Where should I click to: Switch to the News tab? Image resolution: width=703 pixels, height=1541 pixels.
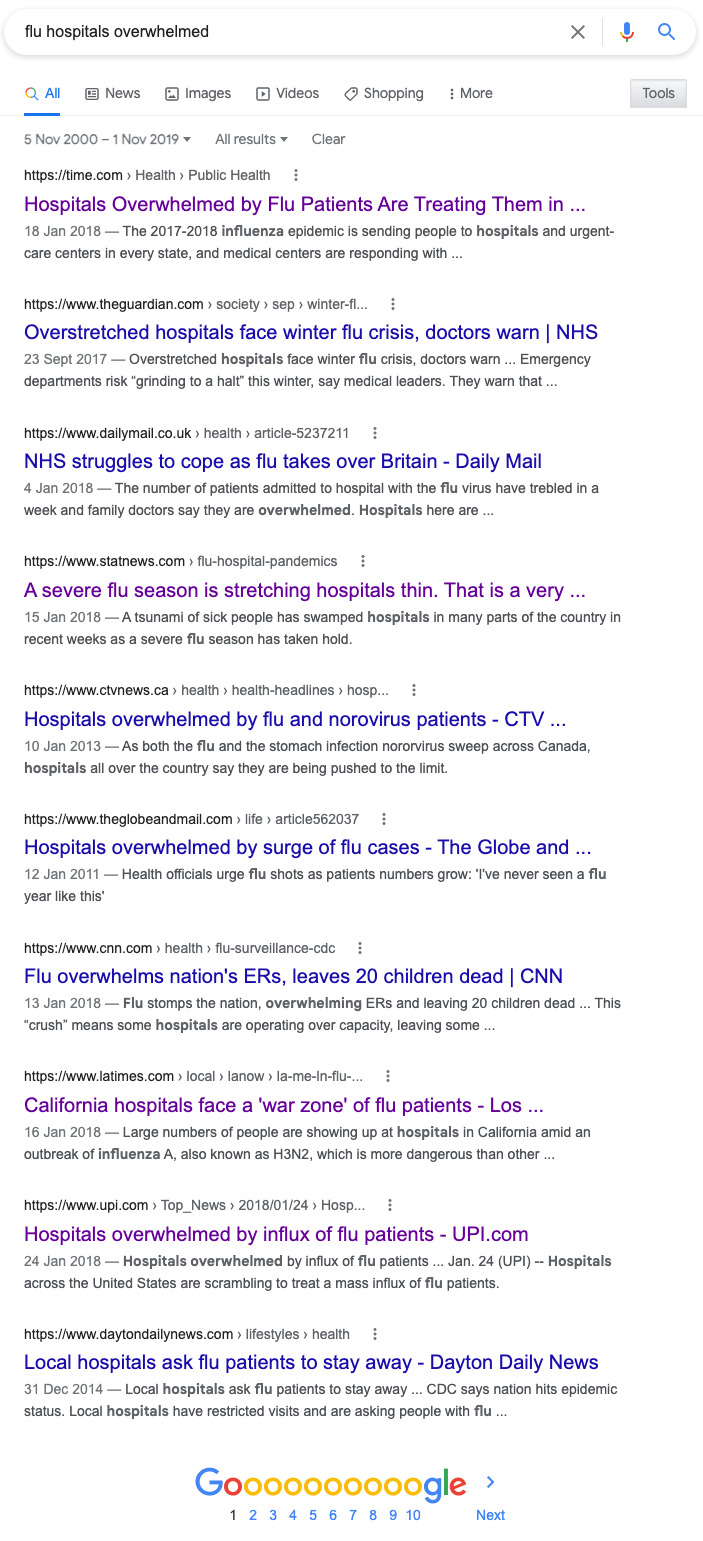(112, 93)
